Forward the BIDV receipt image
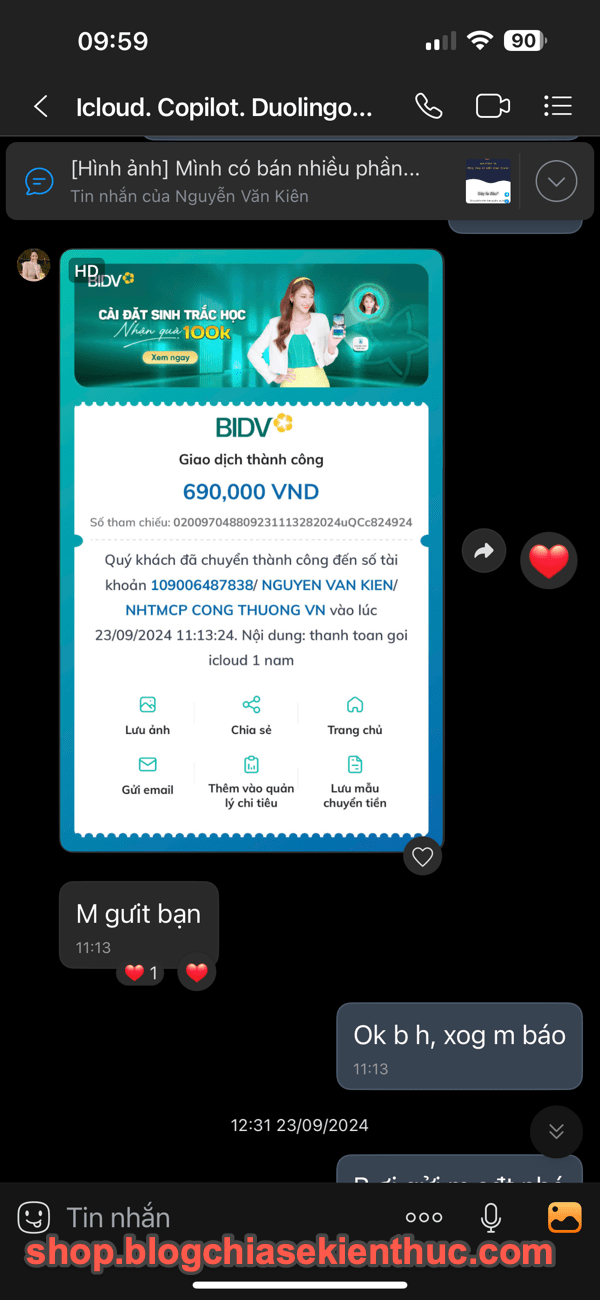The width and height of the screenshot is (600, 1300). click(x=484, y=551)
